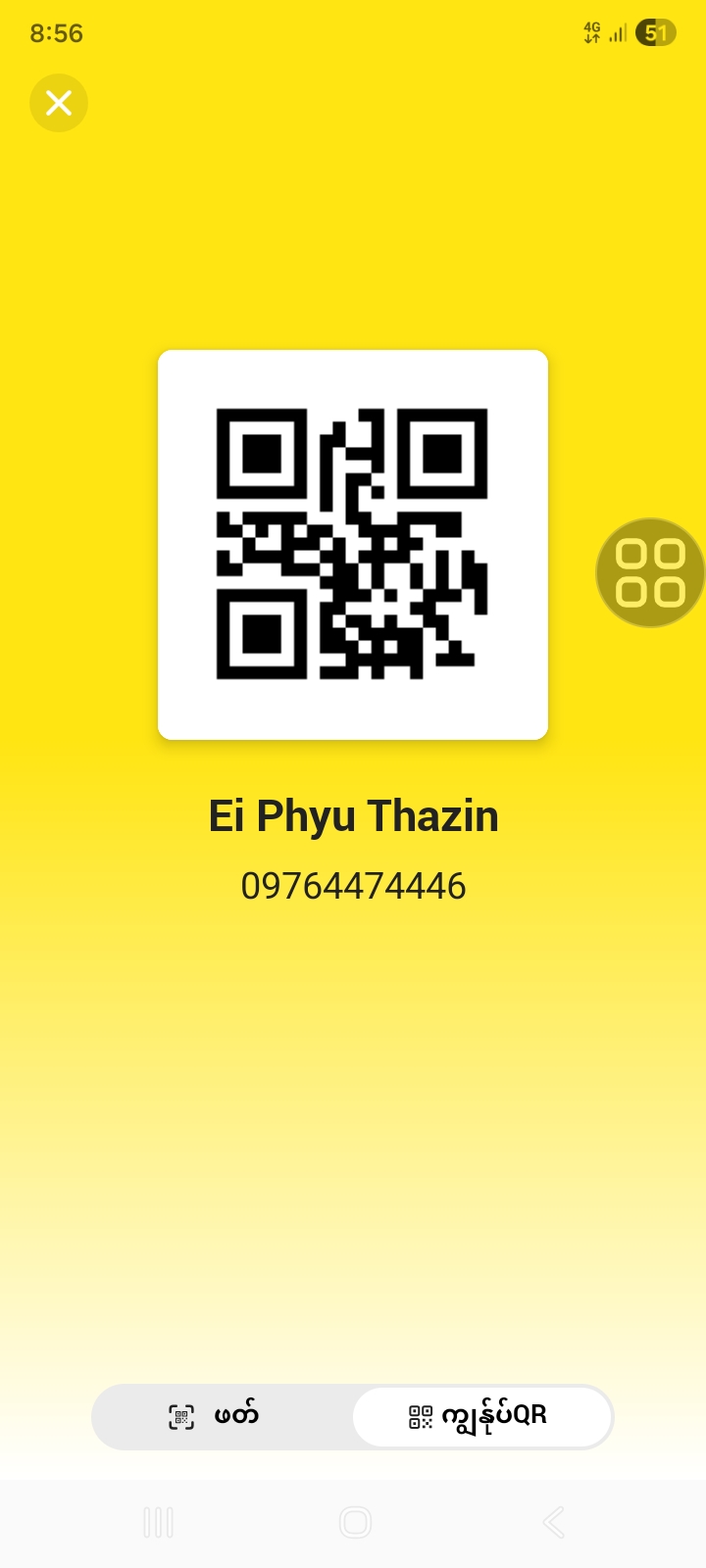This screenshot has height=1568, width=706.
Task: Open the floating four-squares button
Action: pos(649,573)
